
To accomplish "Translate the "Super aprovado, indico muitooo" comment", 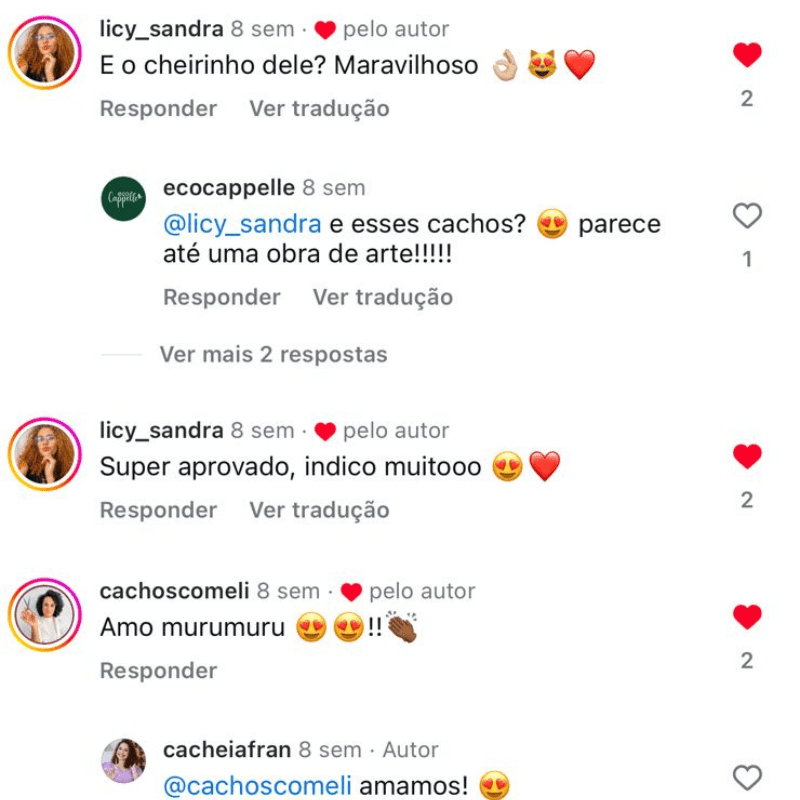I will [x=319, y=510].
